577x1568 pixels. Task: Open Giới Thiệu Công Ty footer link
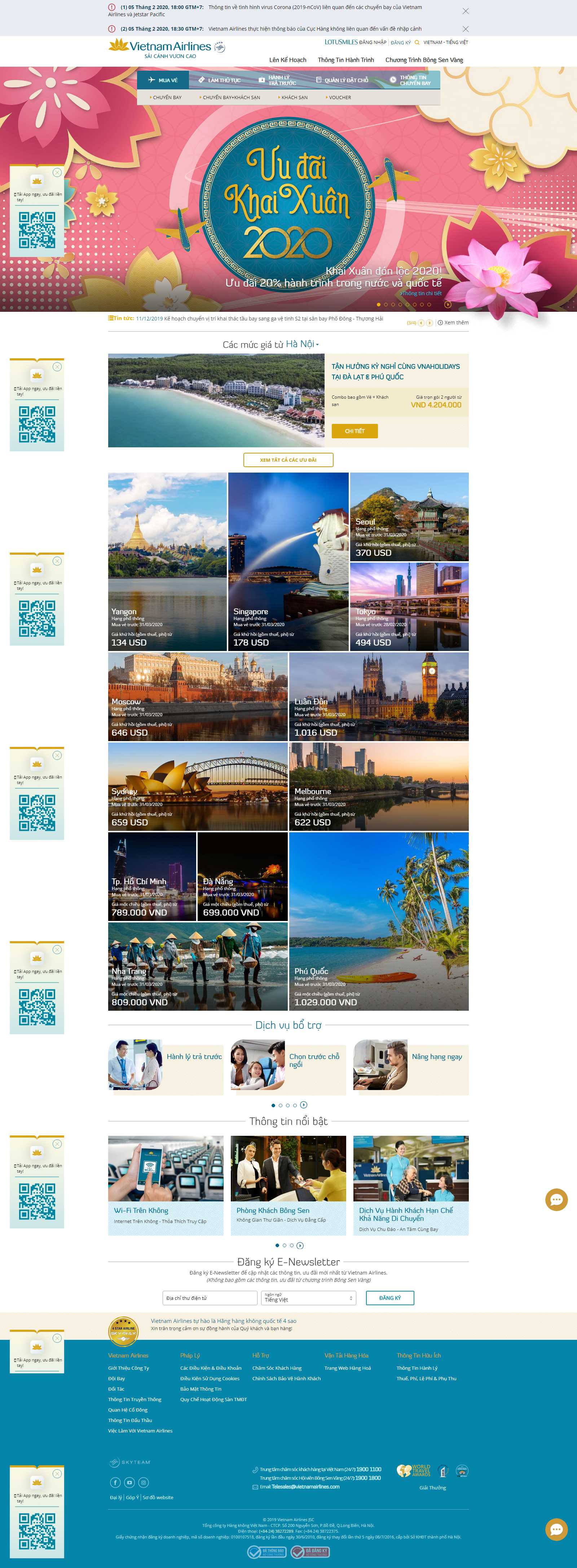coord(128,1368)
